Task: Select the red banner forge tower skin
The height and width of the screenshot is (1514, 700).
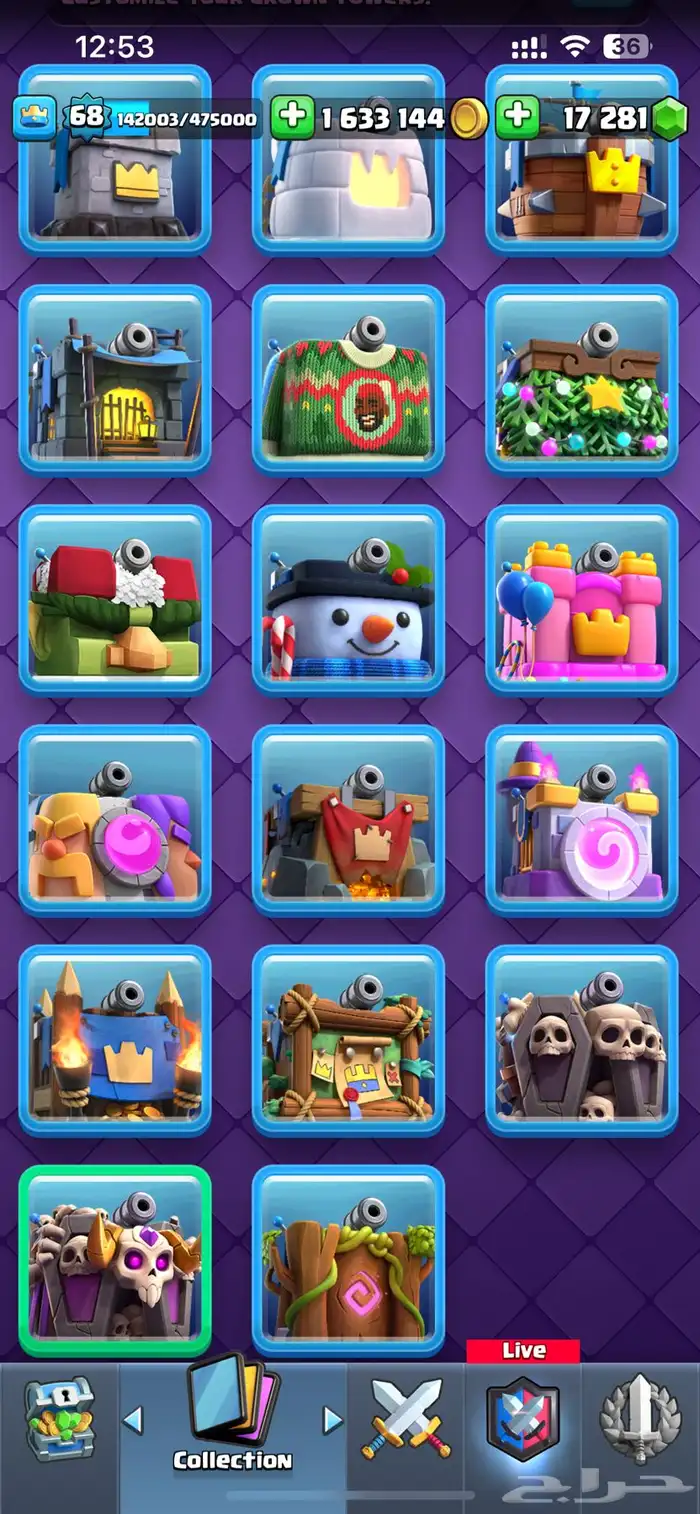Action: pos(348,820)
